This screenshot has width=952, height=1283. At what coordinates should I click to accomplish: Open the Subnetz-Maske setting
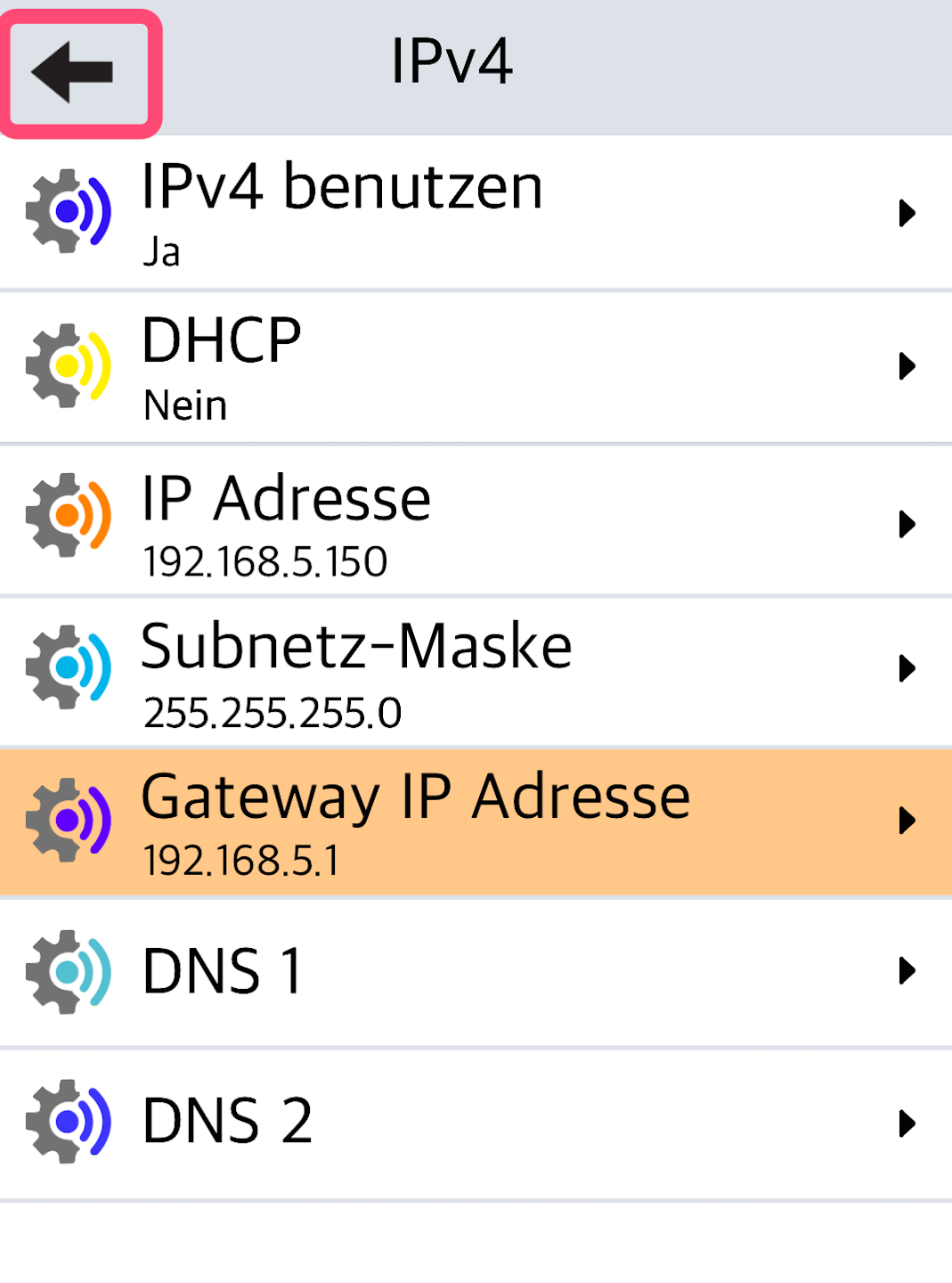click(x=476, y=672)
